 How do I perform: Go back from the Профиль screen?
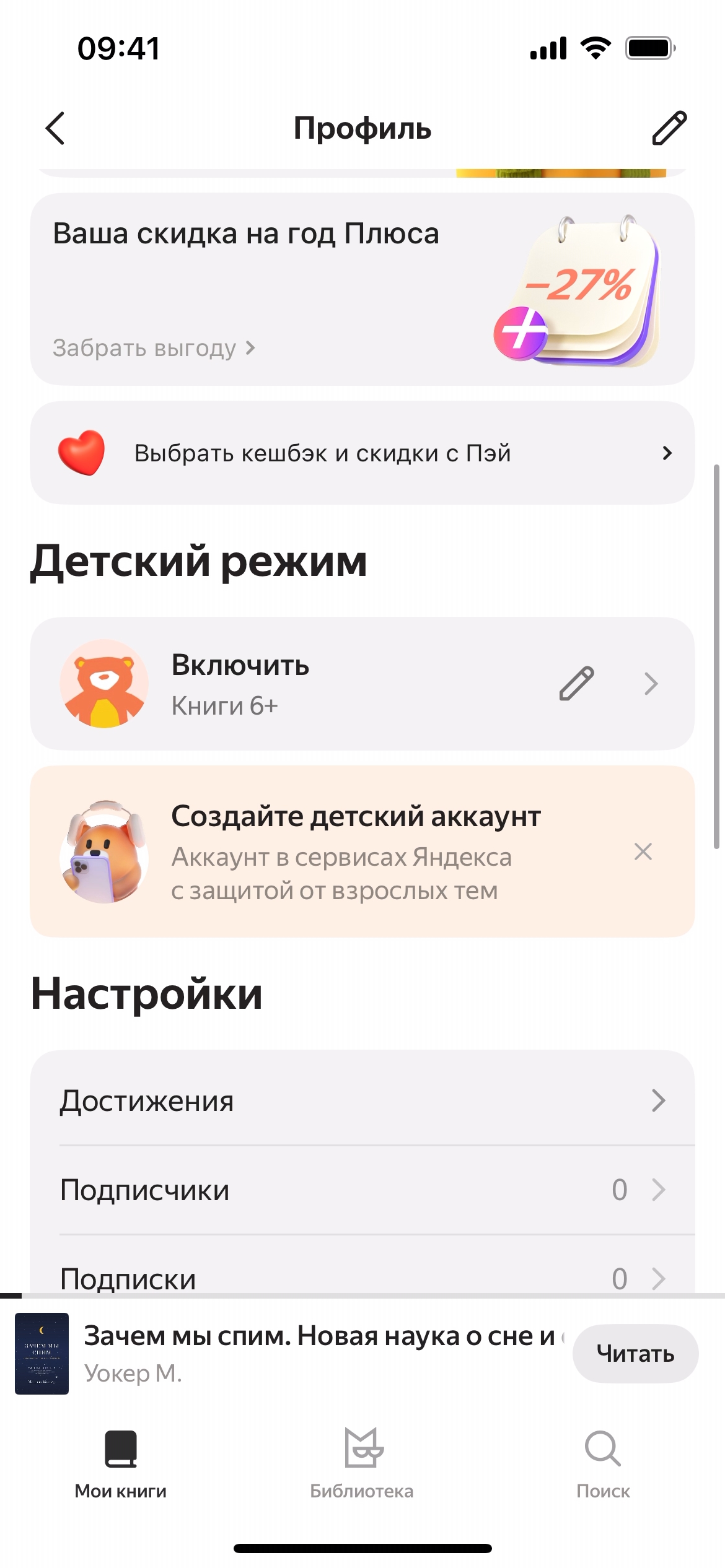(x=56, y=128)
